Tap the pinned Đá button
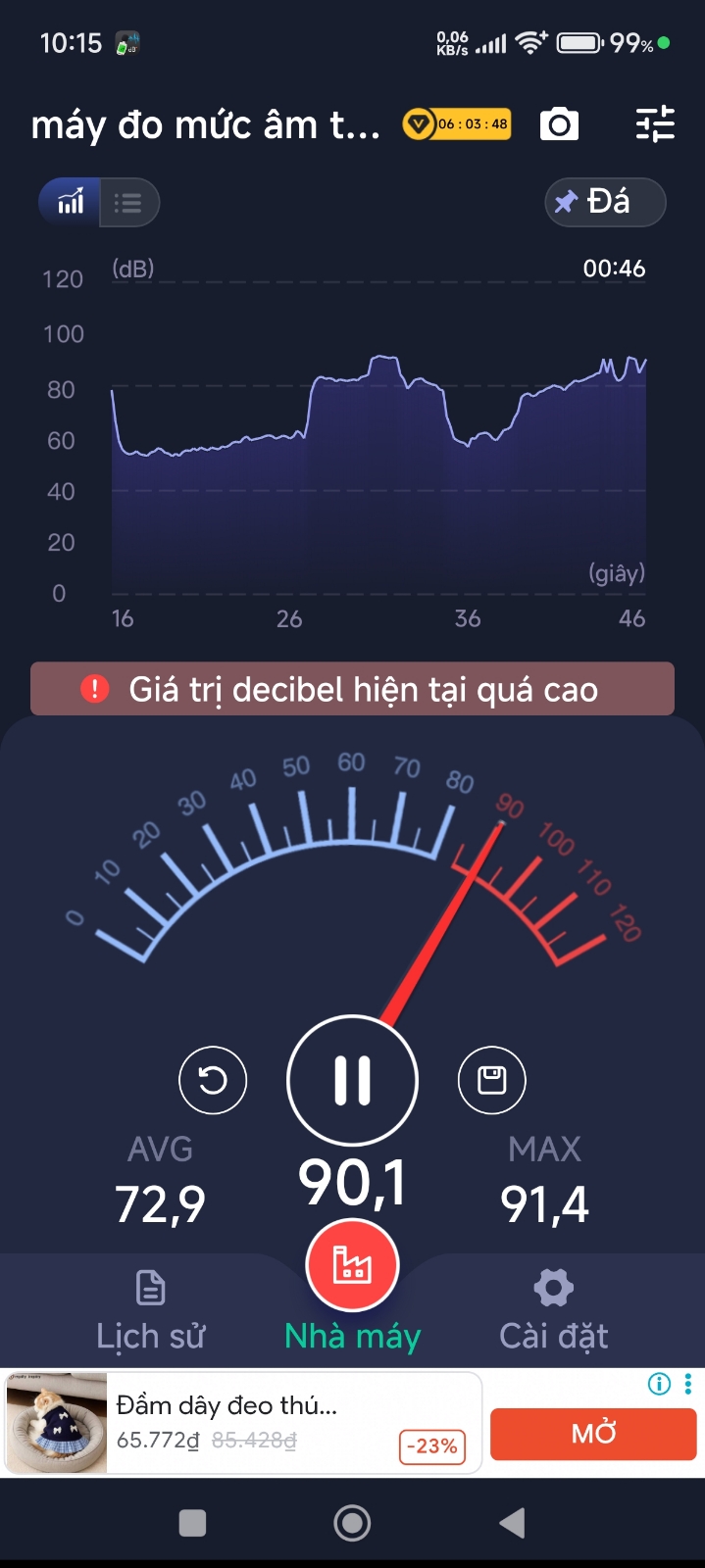This screenshot has width=705, height=1568. [605, 203]
